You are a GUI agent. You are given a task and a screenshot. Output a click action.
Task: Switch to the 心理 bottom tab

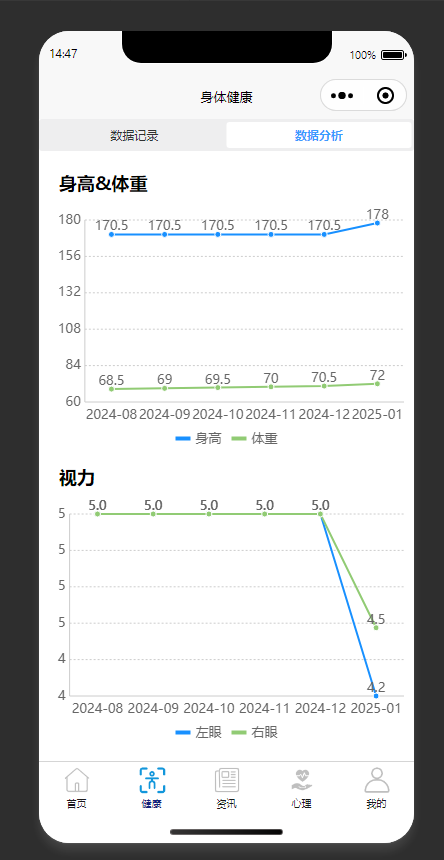pos(301,789)
